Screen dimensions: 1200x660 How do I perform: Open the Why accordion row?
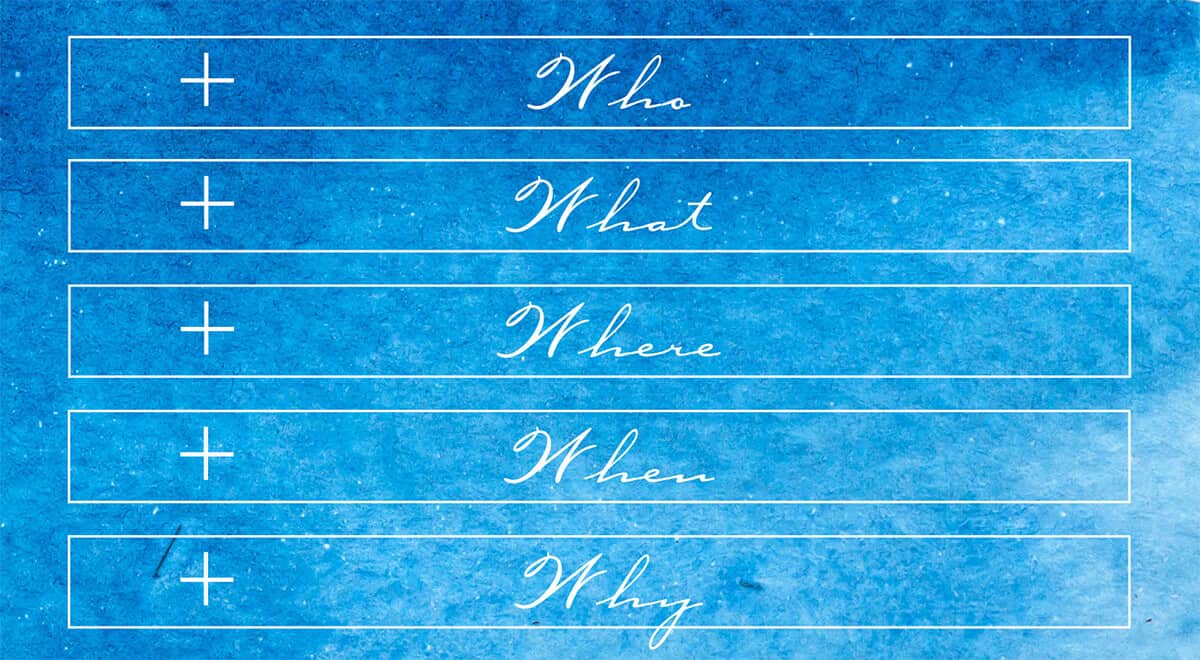point(207,580)
